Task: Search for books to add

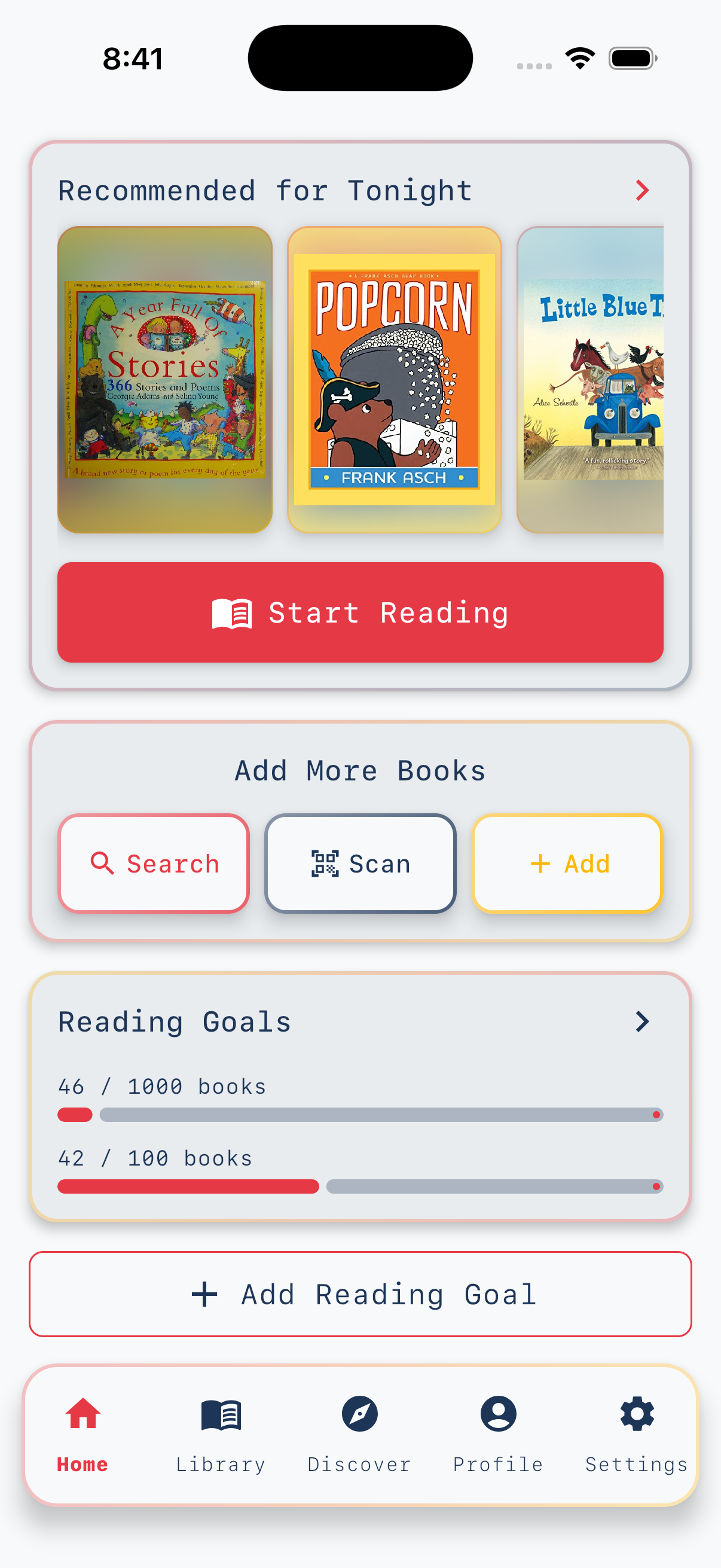Action: (x=154, y=863)
